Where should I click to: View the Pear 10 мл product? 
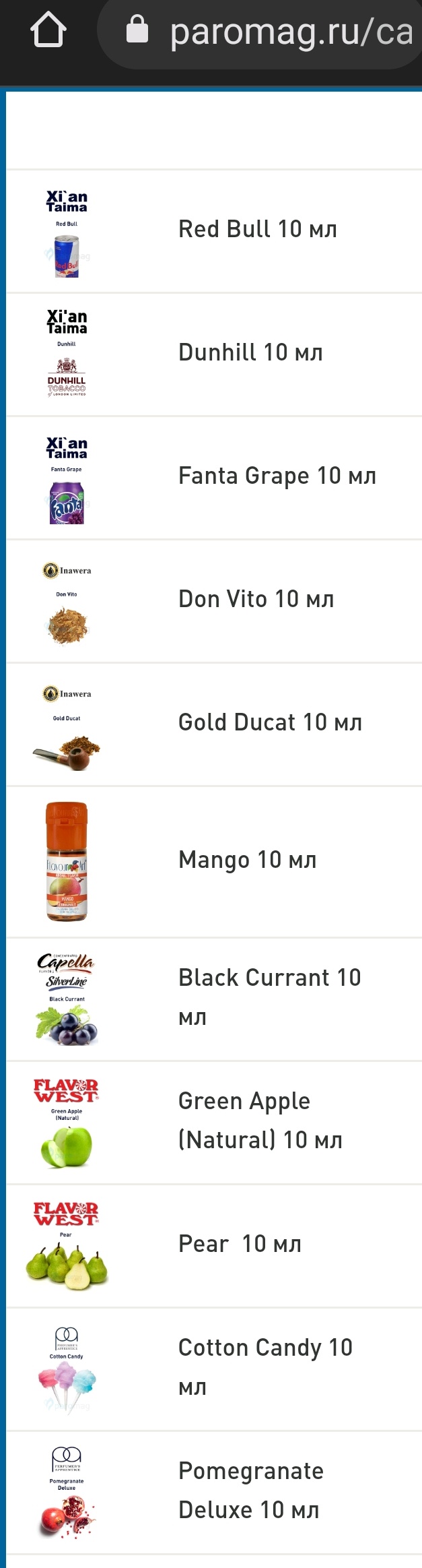point(240,1244)
